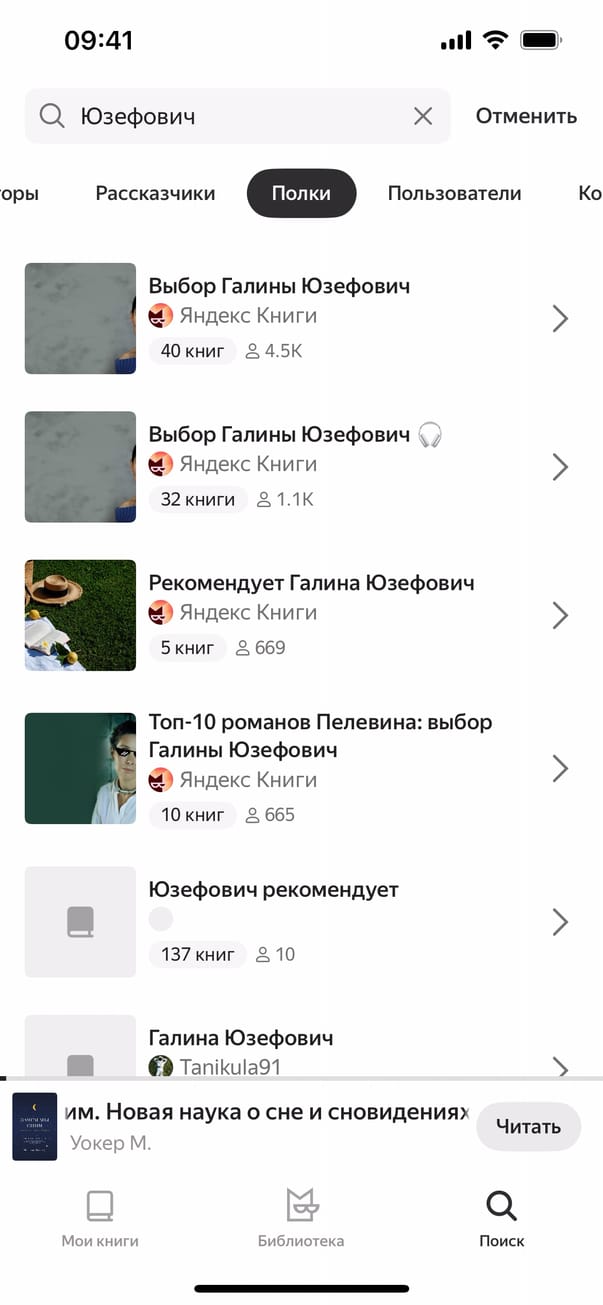Viewport: 603px width, 1305px height.
Task: Tap the search field containing Юзефович
Action: 230,117
